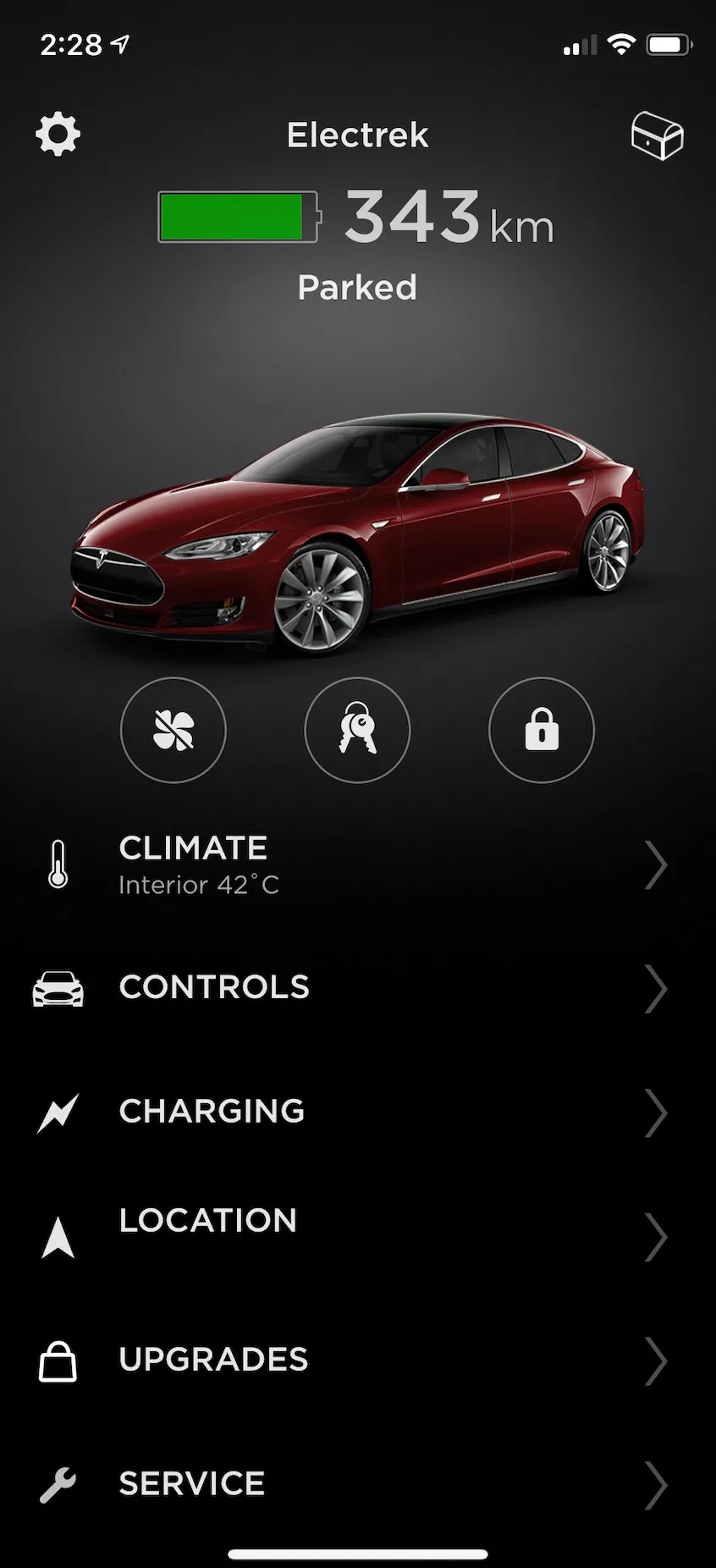
Task: Tap the keys button for keyless driving
Action: (x=357, y=730)
